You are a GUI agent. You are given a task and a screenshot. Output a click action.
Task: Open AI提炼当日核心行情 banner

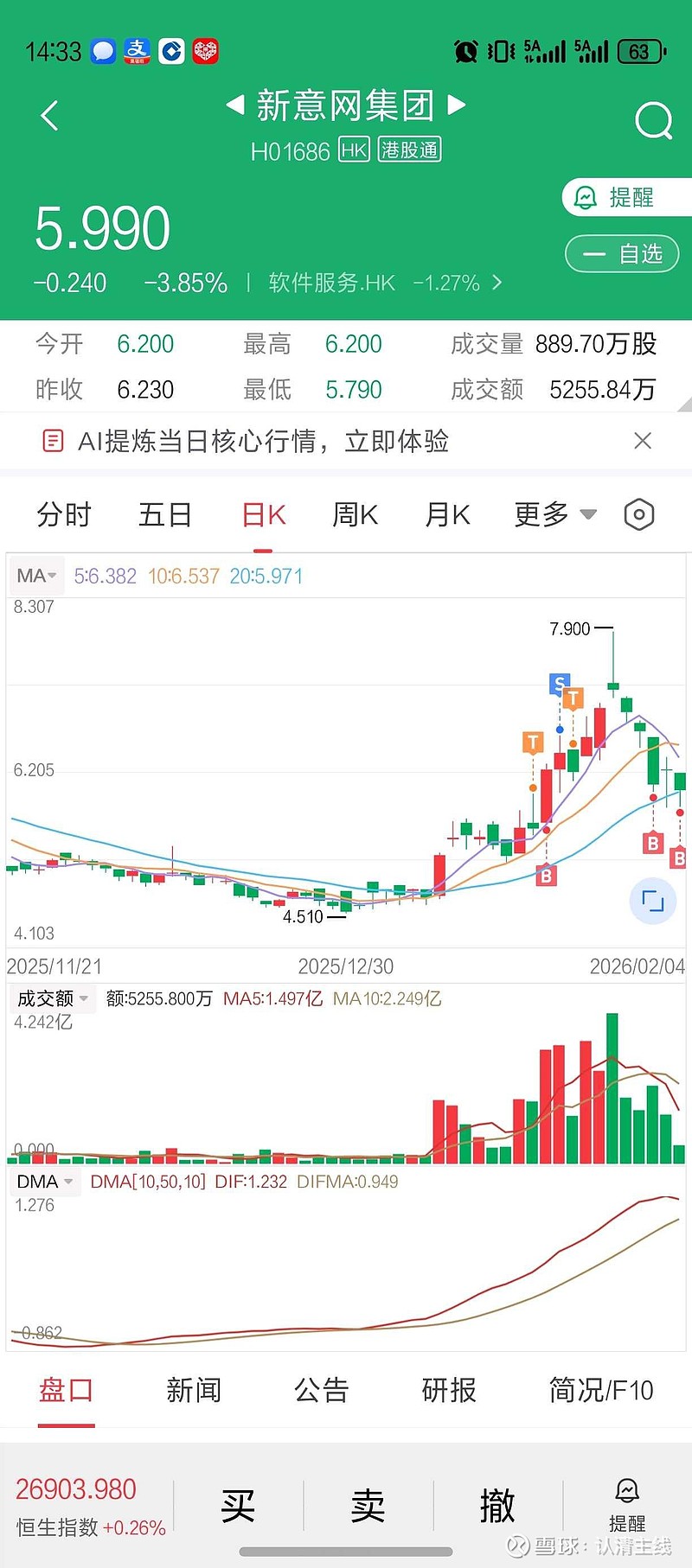coord(262,442)
